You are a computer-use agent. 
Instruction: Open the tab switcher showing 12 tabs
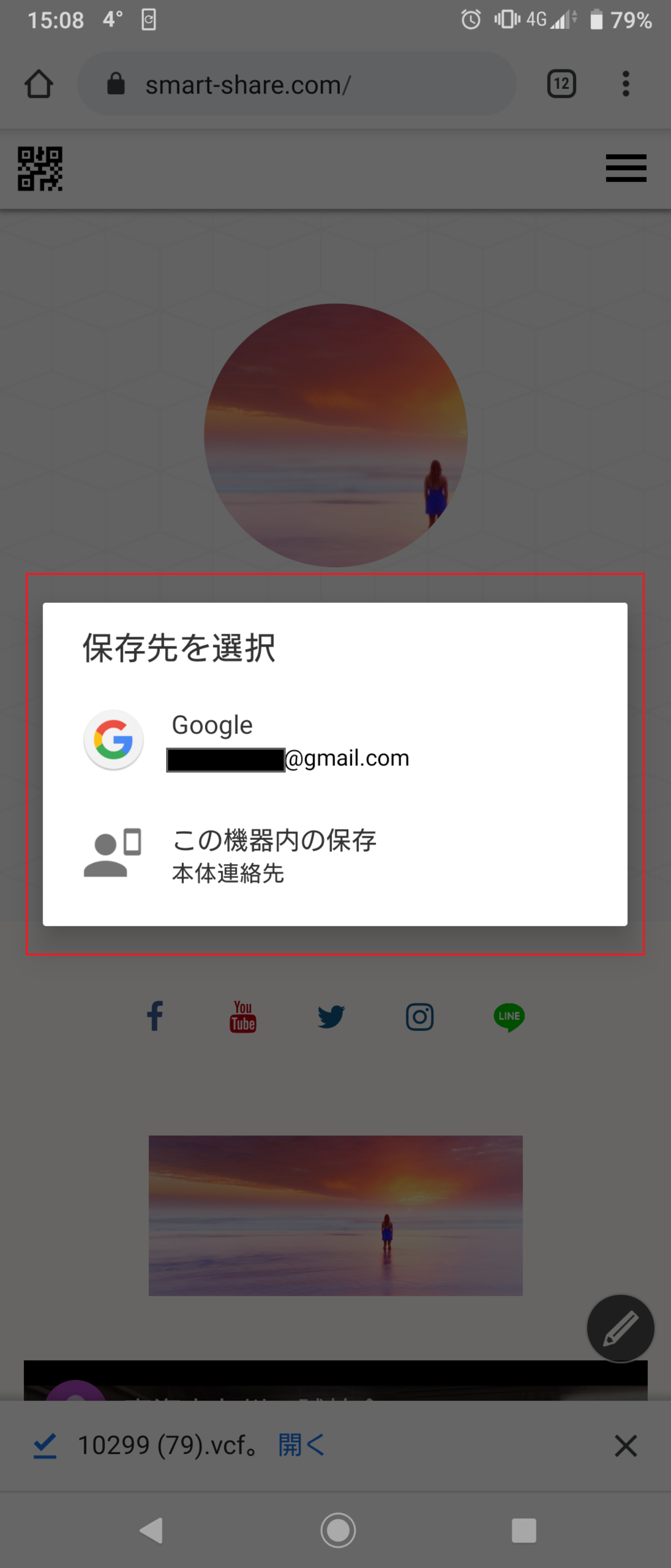[x=562, y=84]
